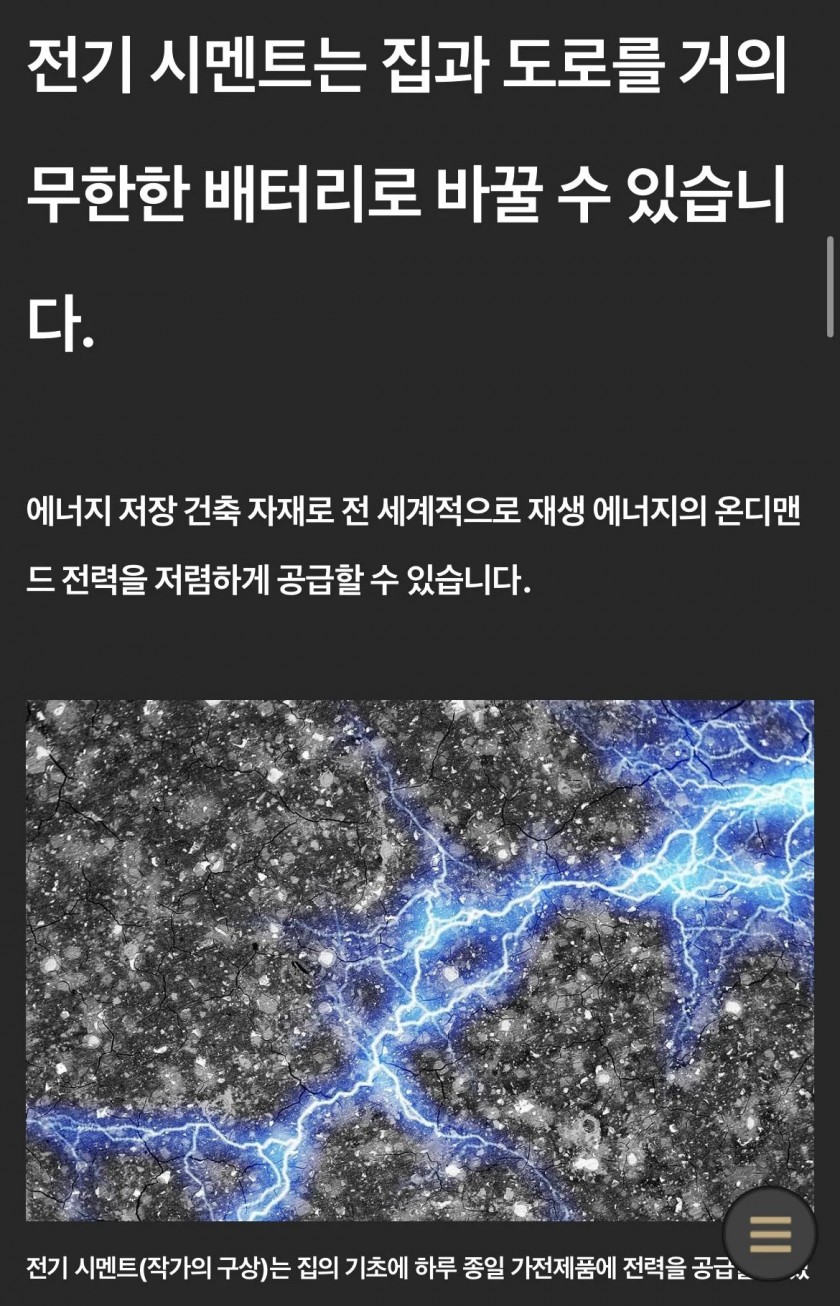The width and height of the screenshot is (840, 1306).
Task: Open the floating hamburger menu button
Action: [x=770, y=1234]
